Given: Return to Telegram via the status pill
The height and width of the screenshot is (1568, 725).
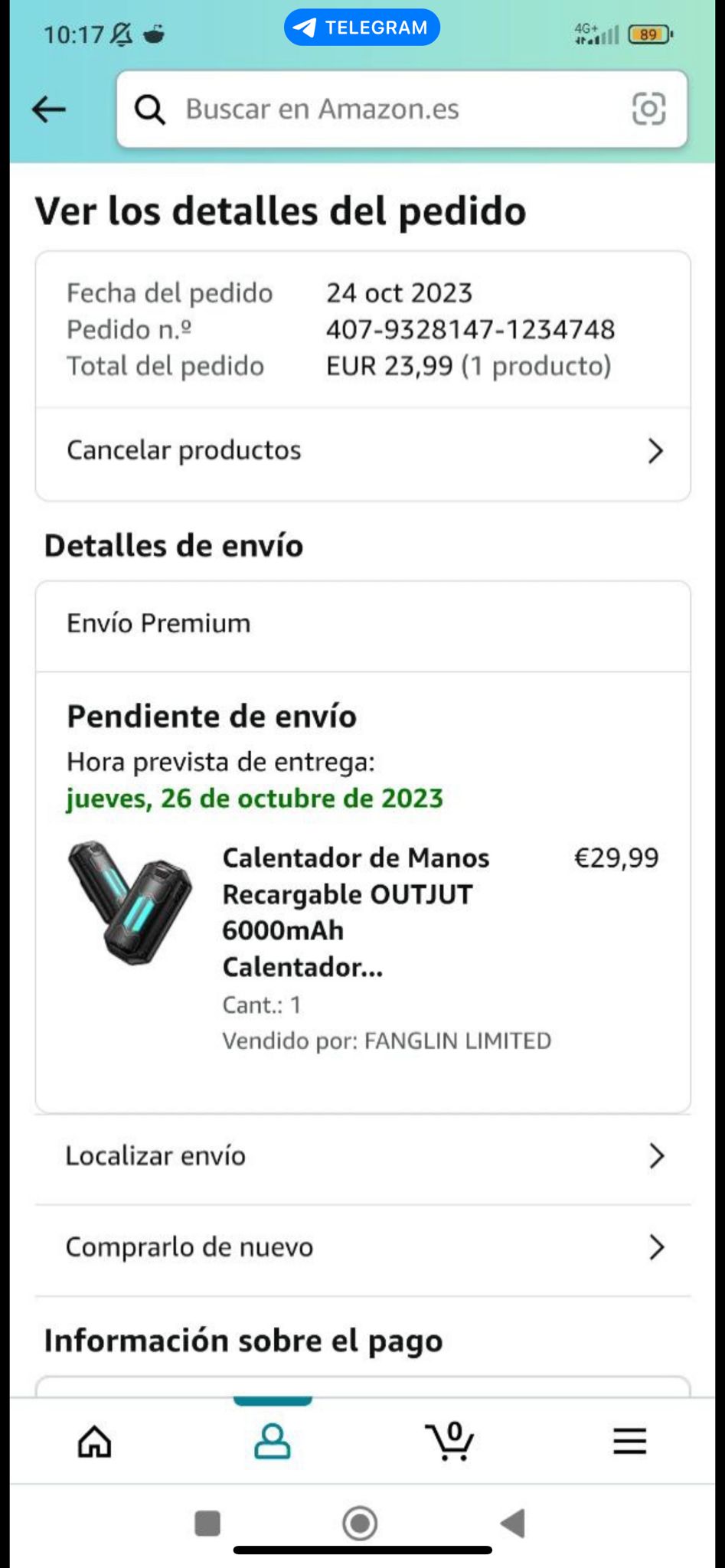Looking at the screenshot, I should click(362, 28).
